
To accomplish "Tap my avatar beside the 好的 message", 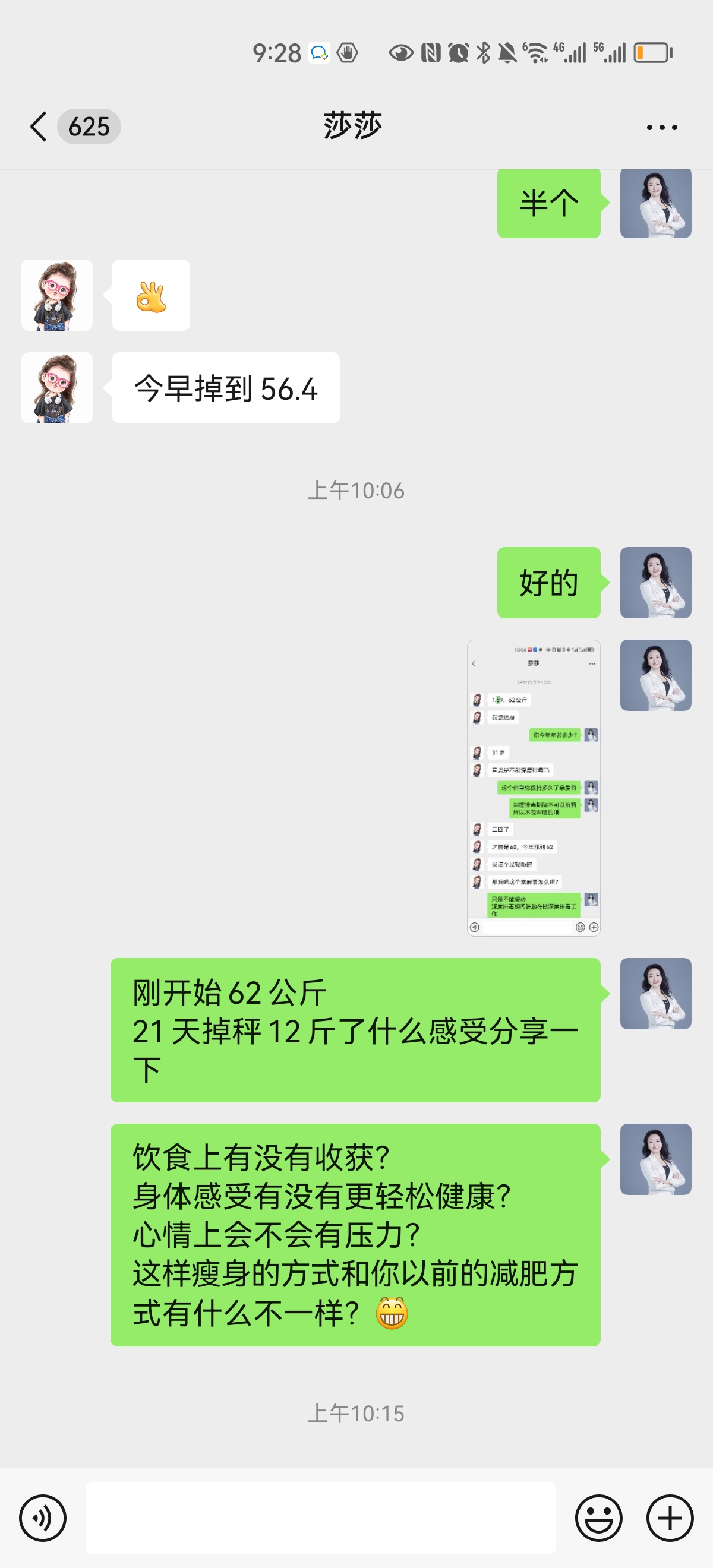I will [655, 583].
